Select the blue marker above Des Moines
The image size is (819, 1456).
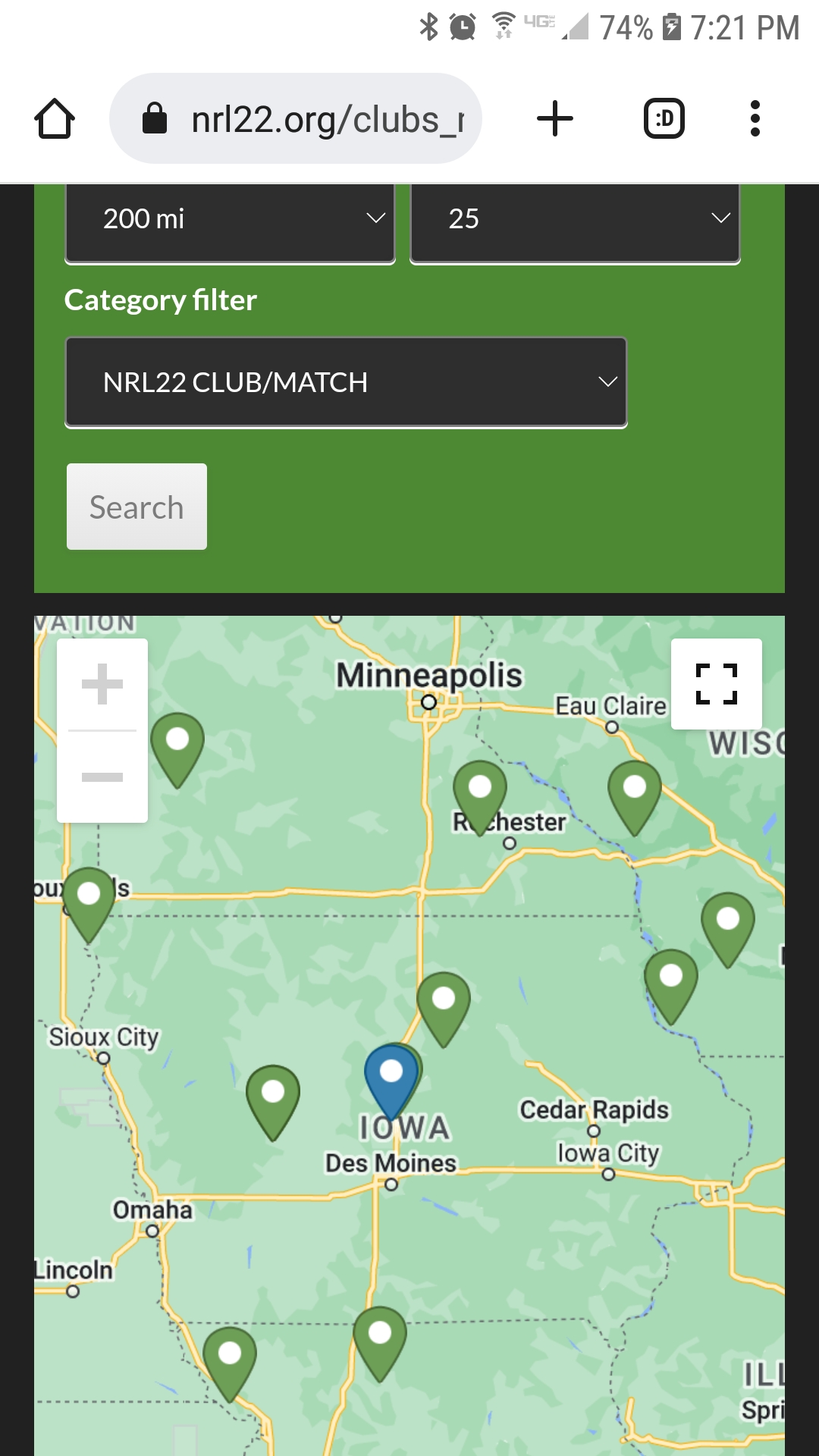click(x=390, y=1075)
